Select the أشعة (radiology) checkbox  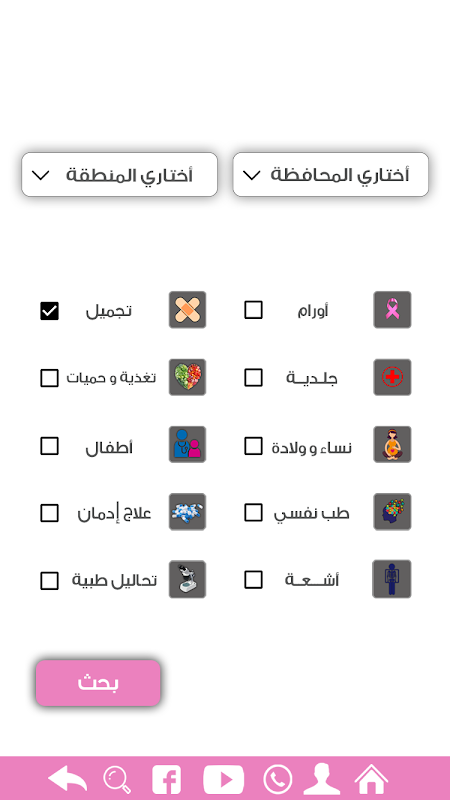[254, 580]
